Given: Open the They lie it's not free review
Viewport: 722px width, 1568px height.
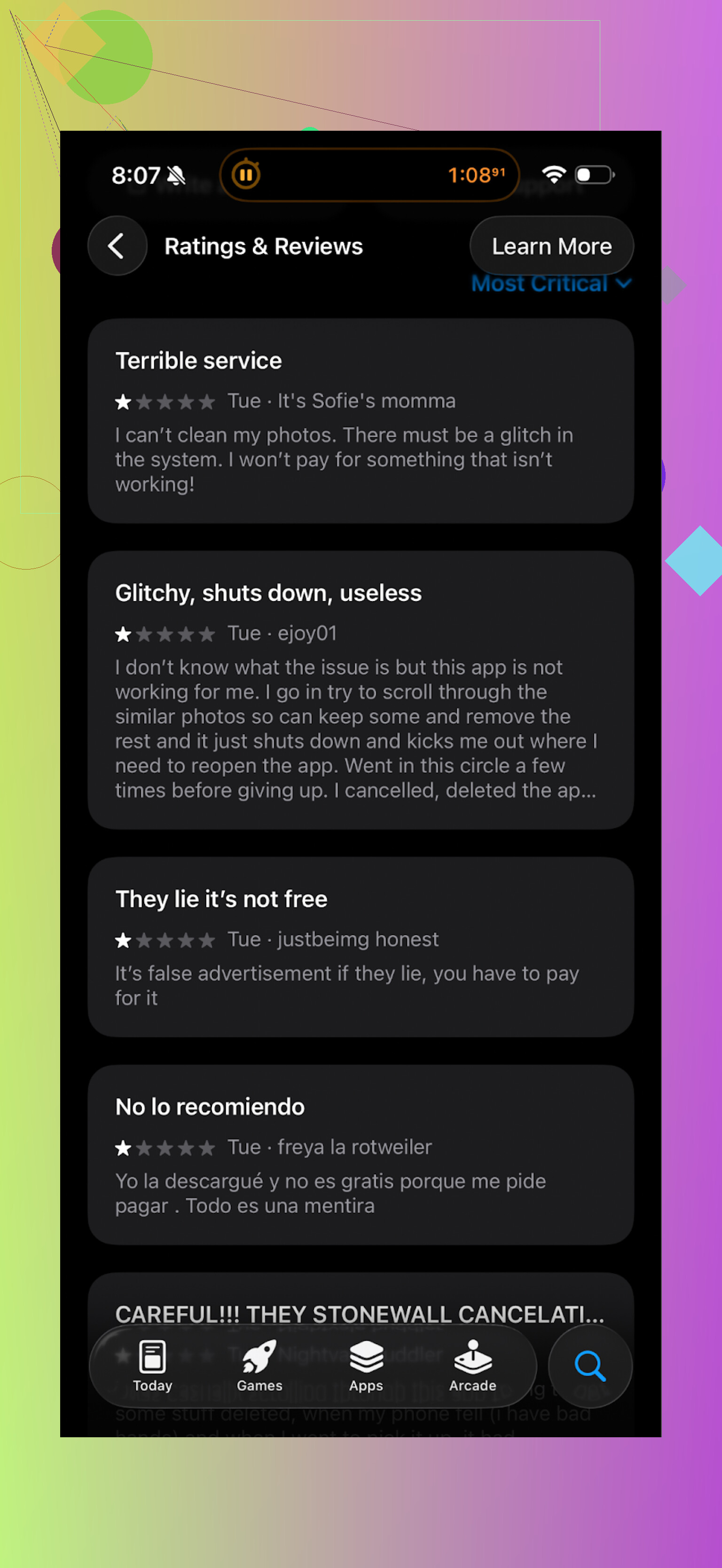Looking at the screenshot, I should click(360, 947).
